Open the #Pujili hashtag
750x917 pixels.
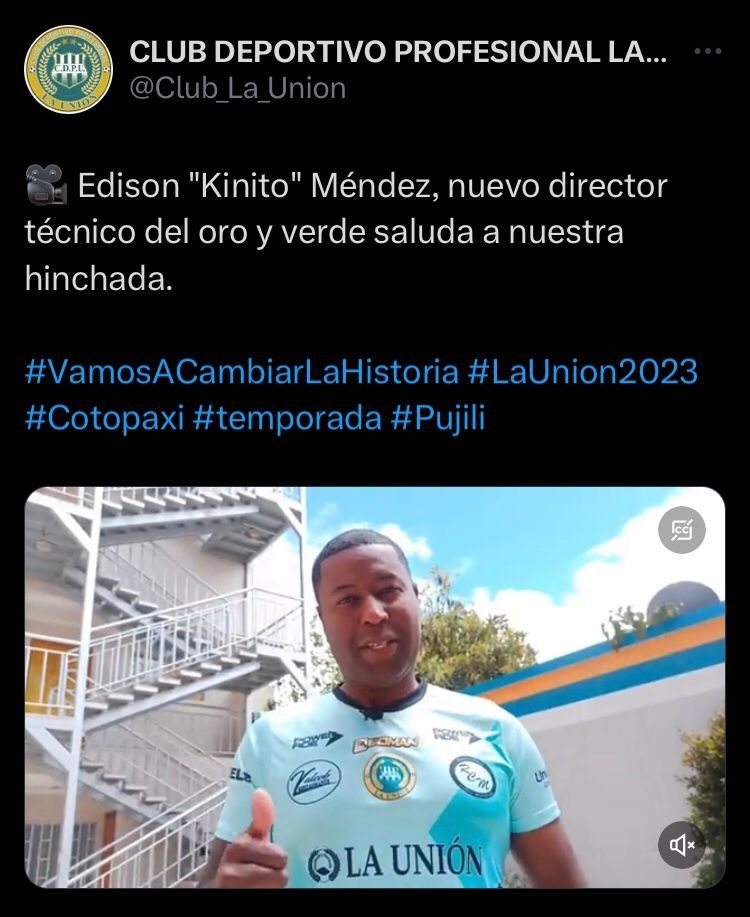click(x=438, y=417)
